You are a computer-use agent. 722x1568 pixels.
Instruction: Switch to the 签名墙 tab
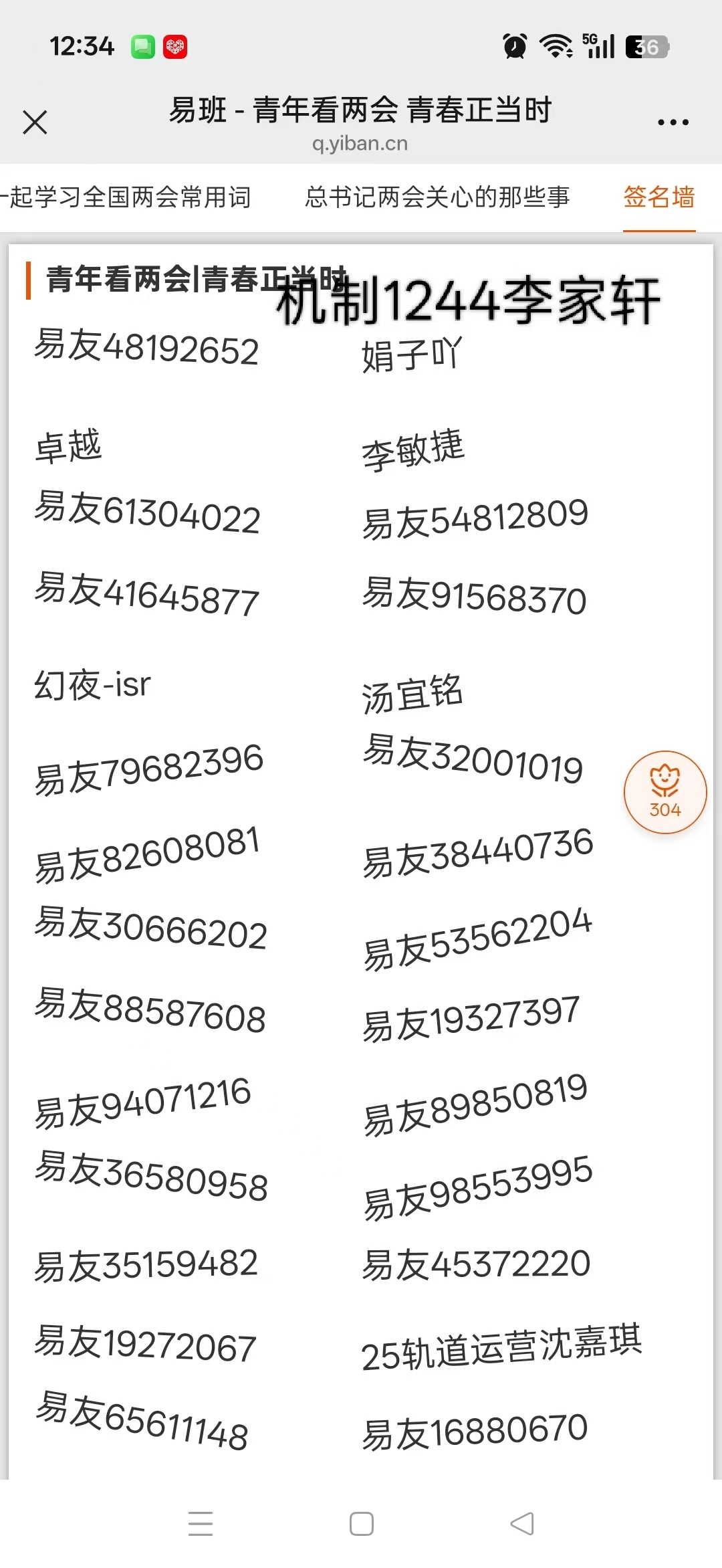(659, 197)
